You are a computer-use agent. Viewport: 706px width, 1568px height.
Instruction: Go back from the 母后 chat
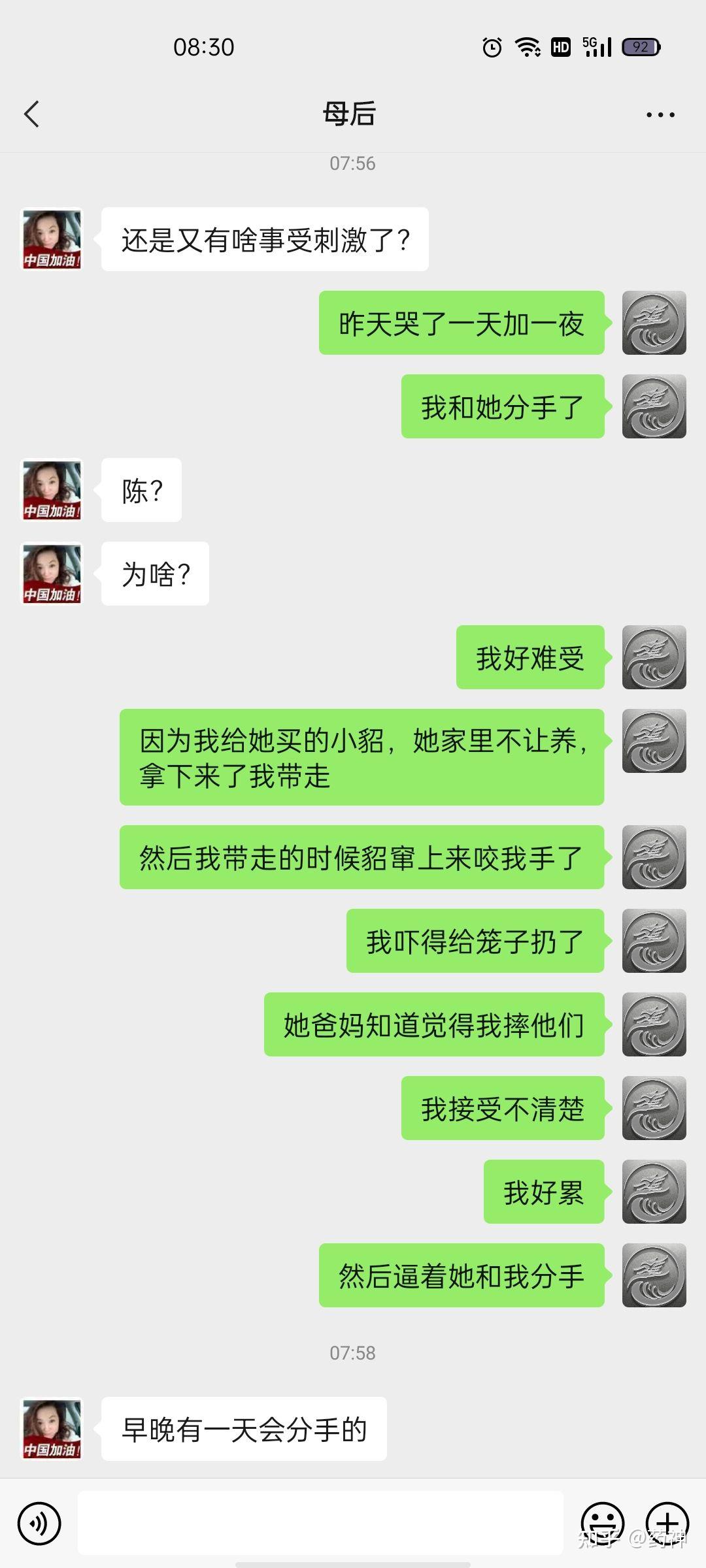(31, 114)
